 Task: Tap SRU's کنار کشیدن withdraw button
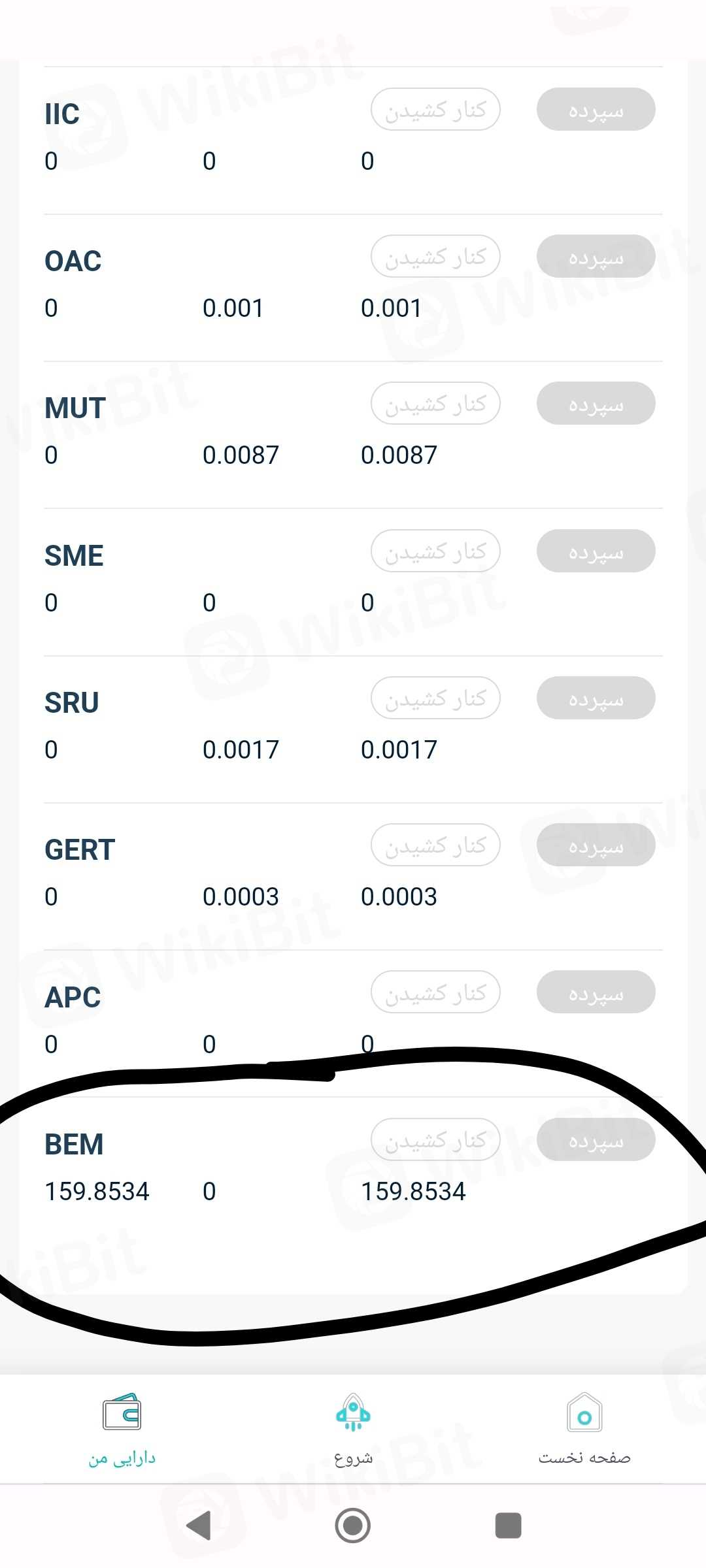435,698
